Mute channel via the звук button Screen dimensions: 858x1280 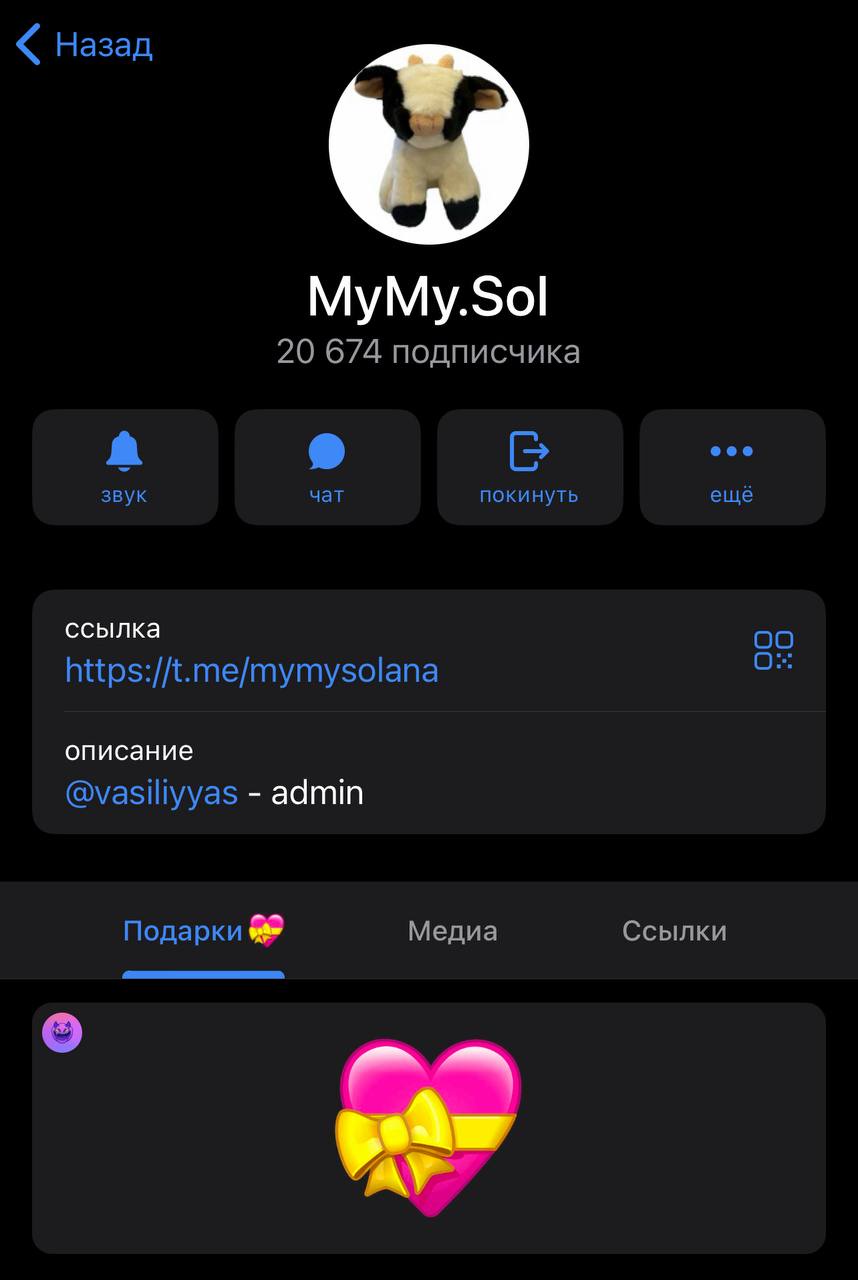125,467
